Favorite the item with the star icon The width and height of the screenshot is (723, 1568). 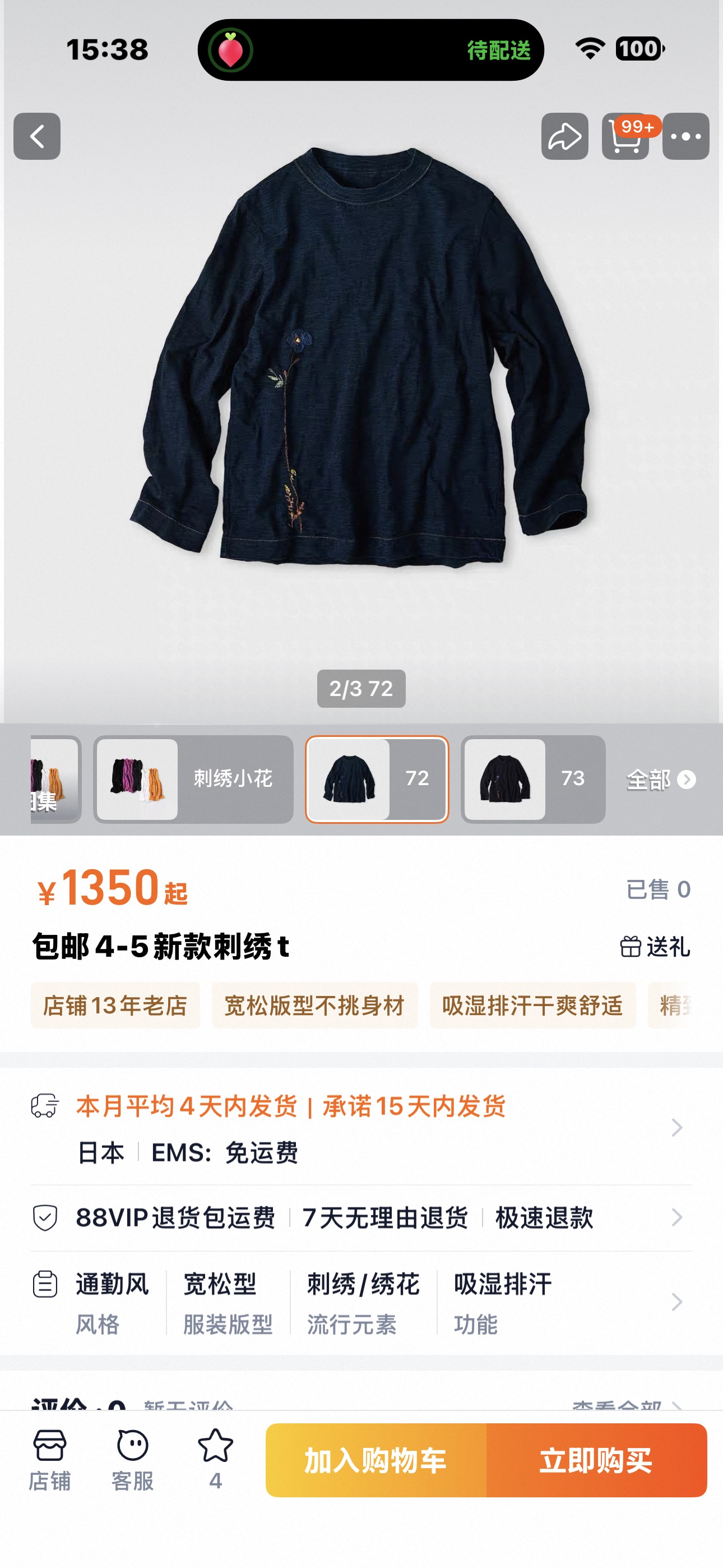[x=215, y=1460]
